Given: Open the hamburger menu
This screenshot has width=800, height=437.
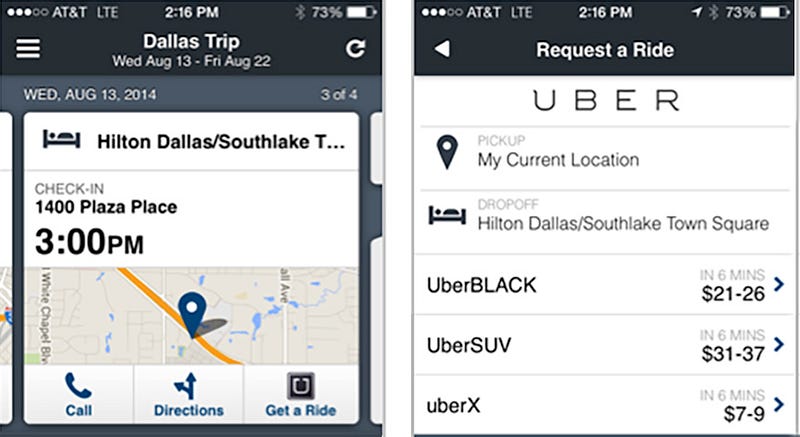Looking at the screenshot, I should click(29, 49).
